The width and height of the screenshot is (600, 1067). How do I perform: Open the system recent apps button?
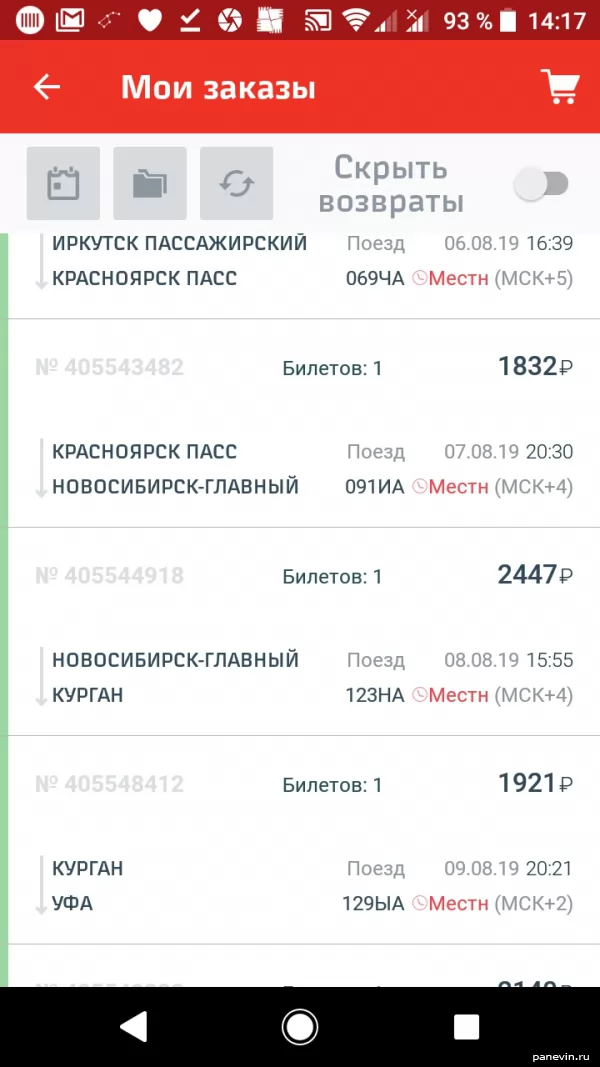point(467,1027)
